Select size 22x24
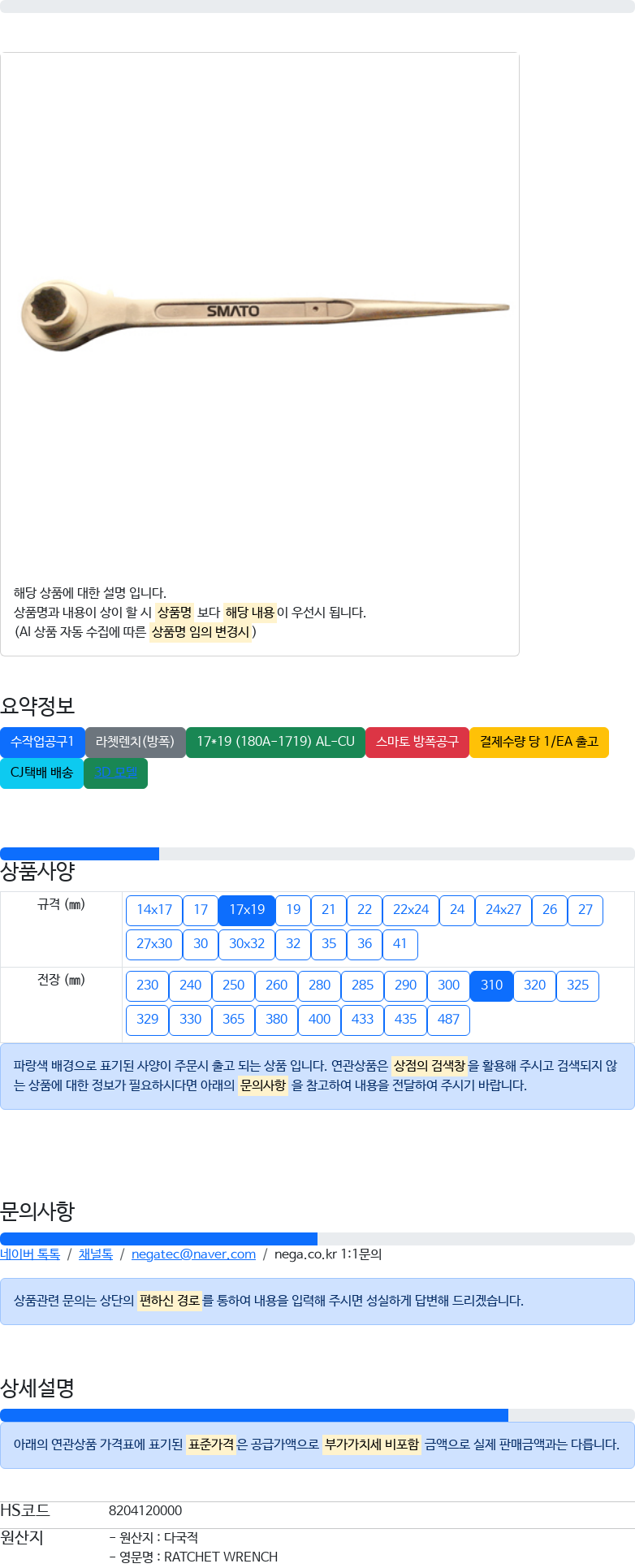This screenshot has width=635, height=1568. point(411,910)
